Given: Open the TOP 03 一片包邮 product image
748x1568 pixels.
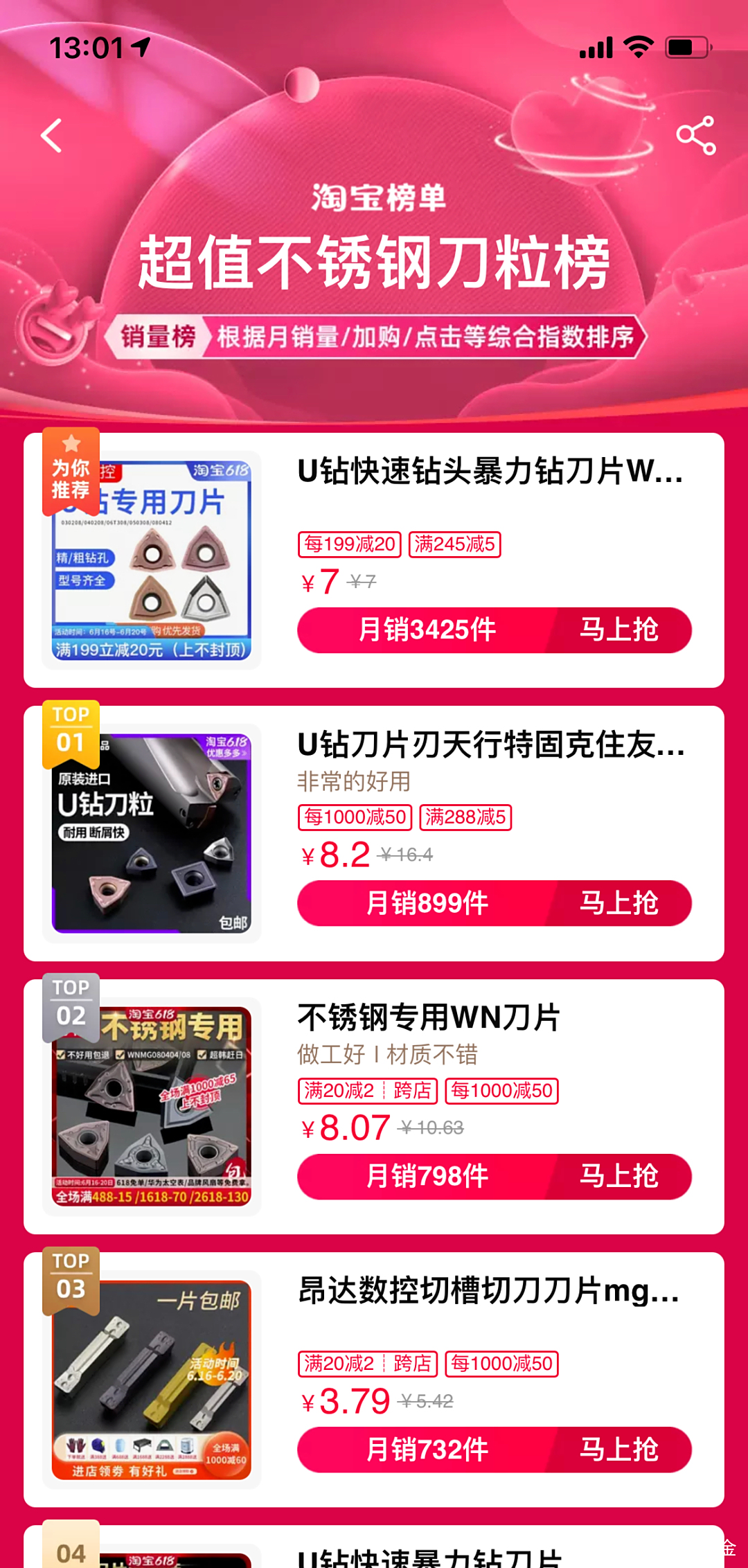Looking at the screenshot, I should (x=152, y=1380).
